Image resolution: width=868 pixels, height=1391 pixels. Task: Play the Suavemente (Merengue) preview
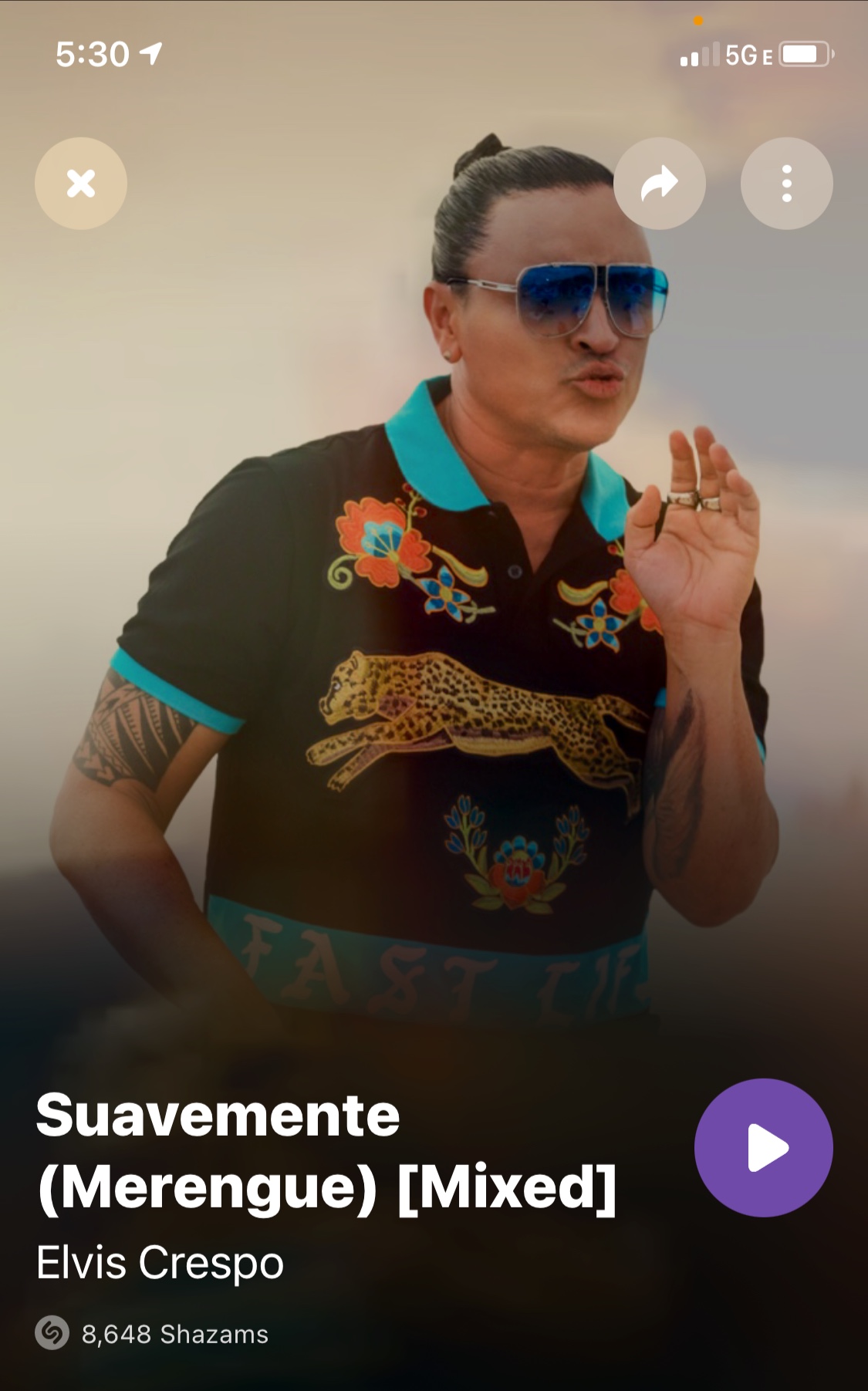pyautogui.click(x=763, y=1147)
